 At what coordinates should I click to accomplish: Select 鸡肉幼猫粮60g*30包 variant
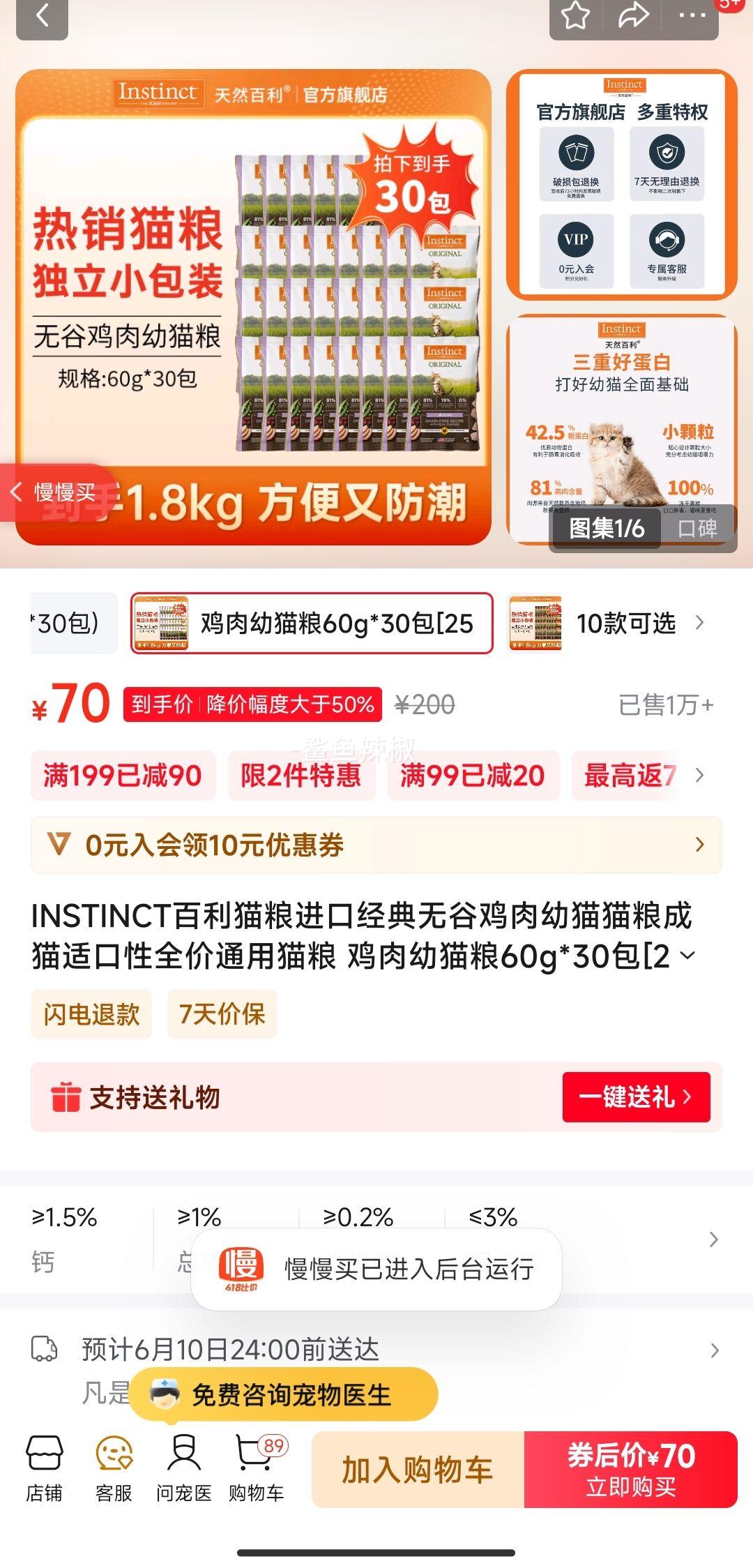click(x=312, y=623)
